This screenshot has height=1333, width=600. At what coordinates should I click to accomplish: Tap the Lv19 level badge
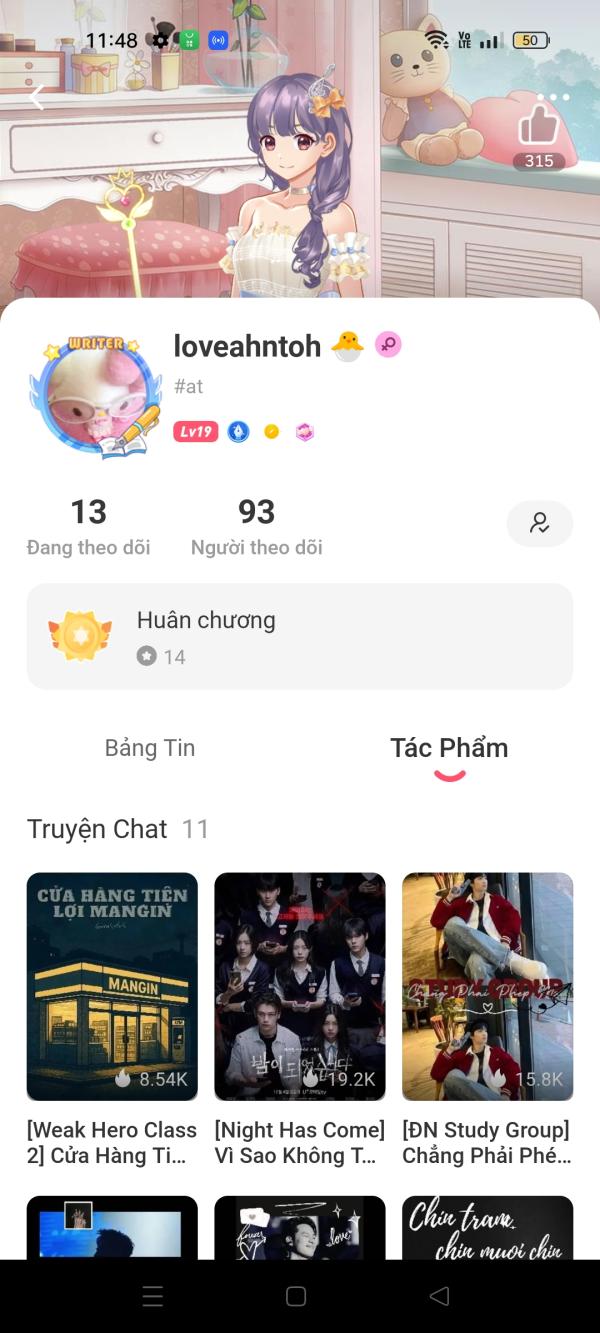click(x=195, y=432)
